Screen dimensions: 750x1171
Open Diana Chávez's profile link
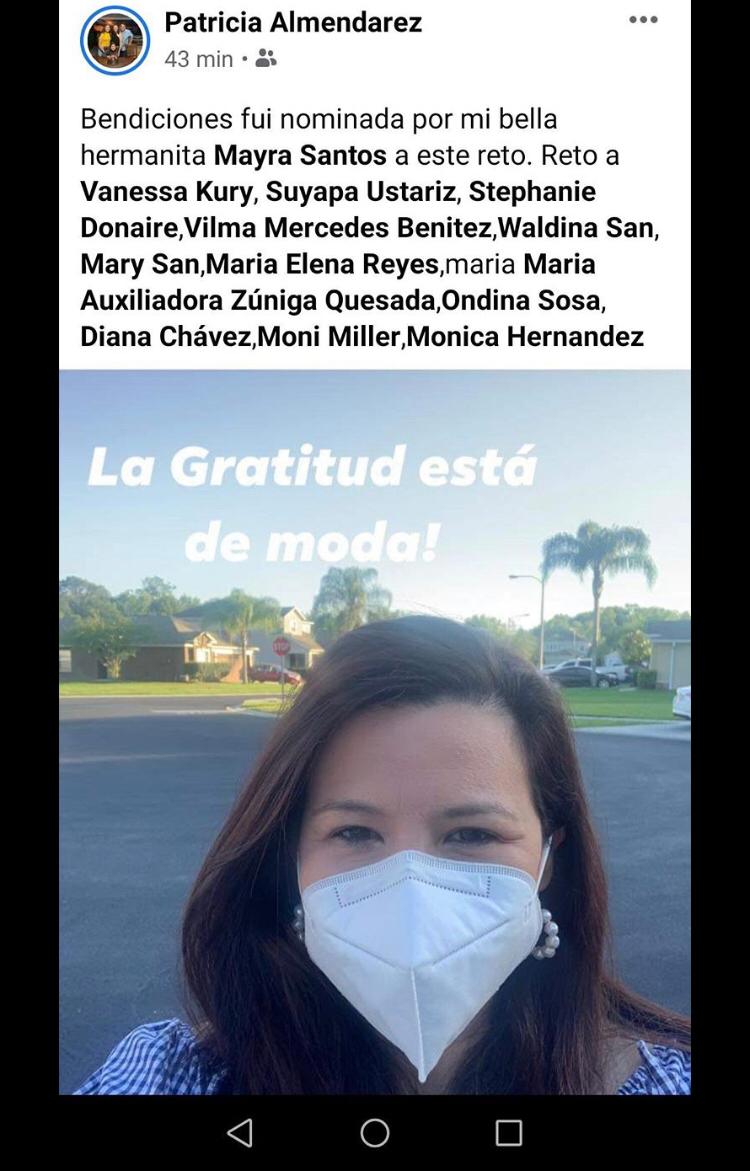[165, 337]
